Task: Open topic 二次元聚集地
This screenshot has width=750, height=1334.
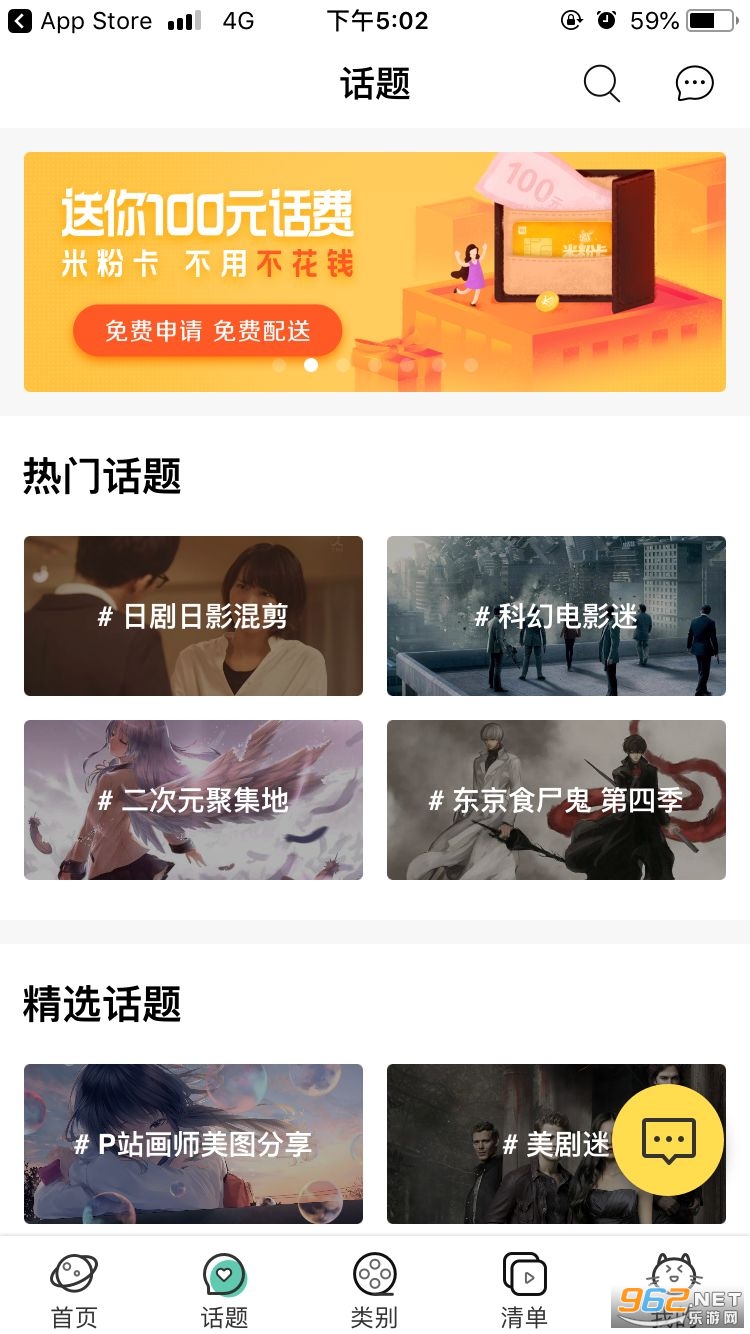Action: (193, 800)
